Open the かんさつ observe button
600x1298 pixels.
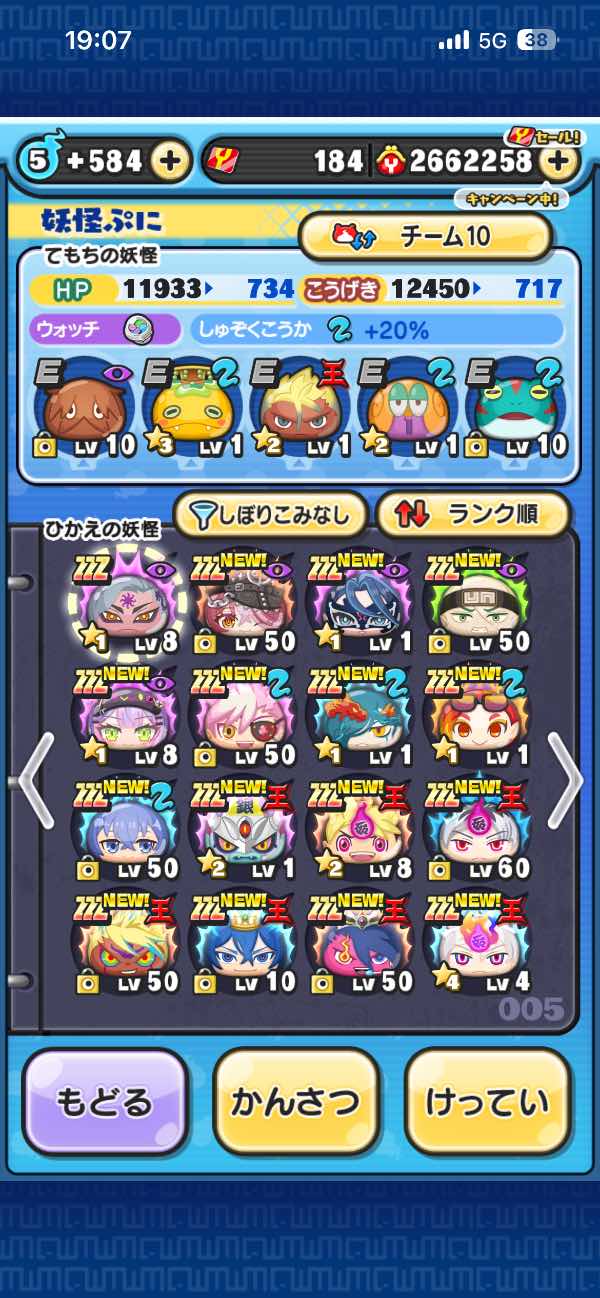point(295,1102)
